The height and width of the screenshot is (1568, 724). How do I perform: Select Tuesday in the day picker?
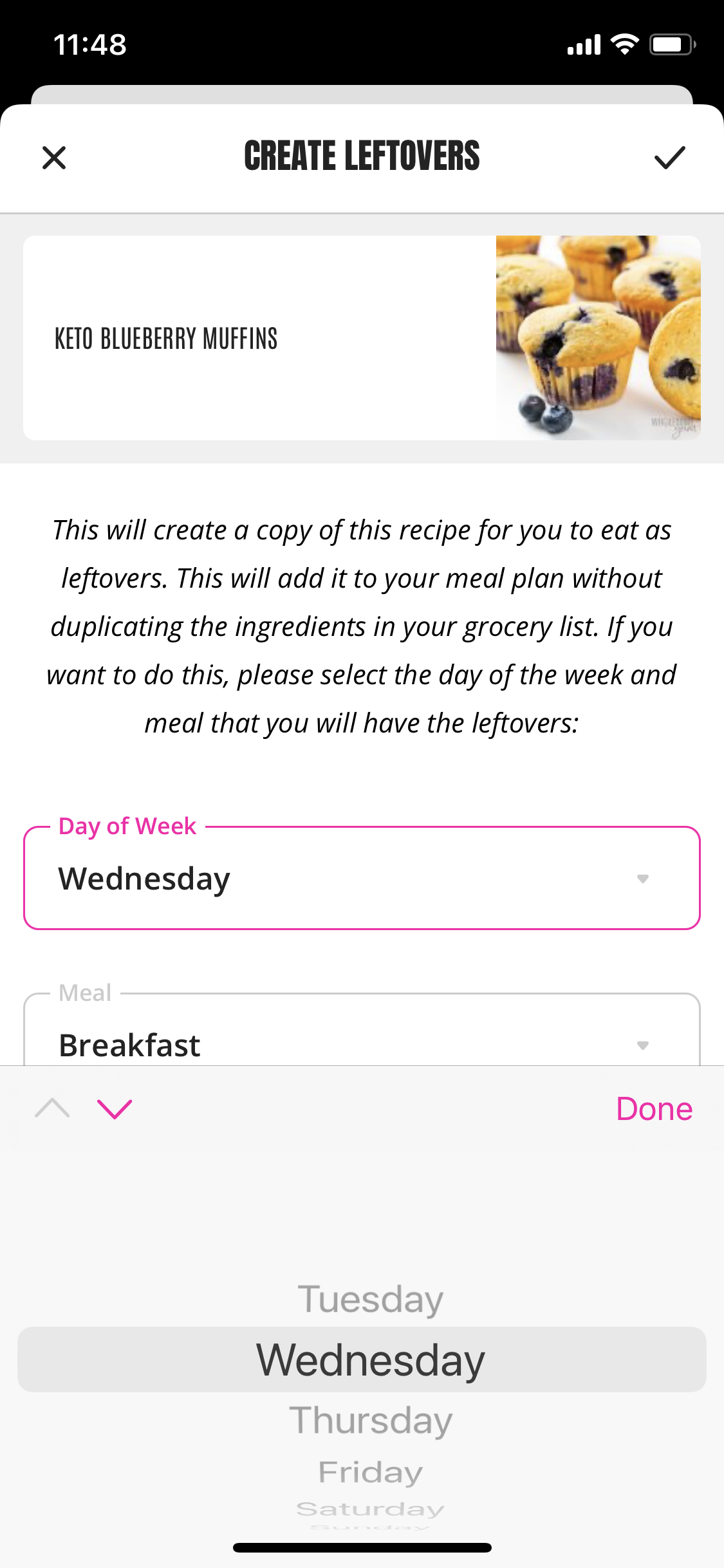pyautogui.click(x=370, y=1299)
